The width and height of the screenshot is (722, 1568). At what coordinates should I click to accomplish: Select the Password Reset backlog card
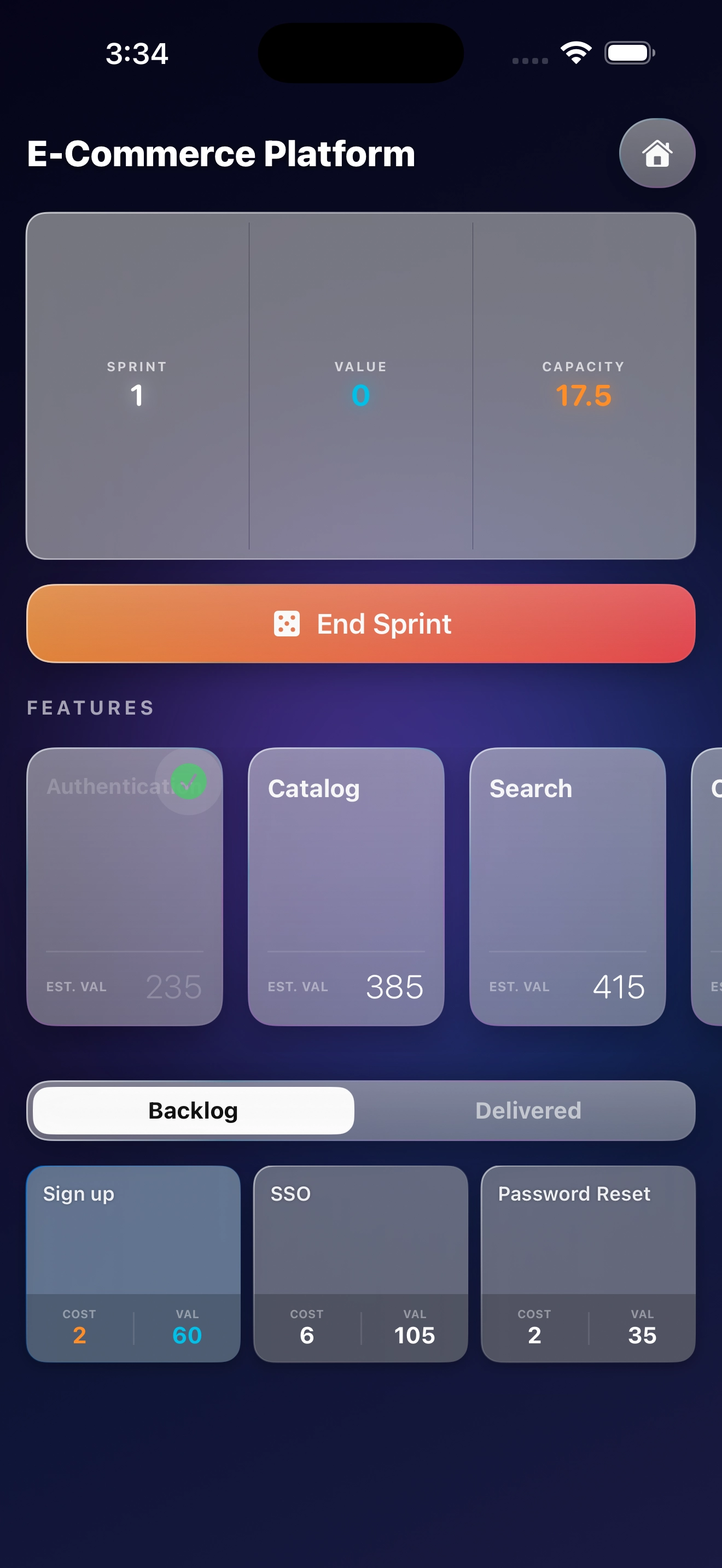pyautogui.click(x=588, y=1263)
